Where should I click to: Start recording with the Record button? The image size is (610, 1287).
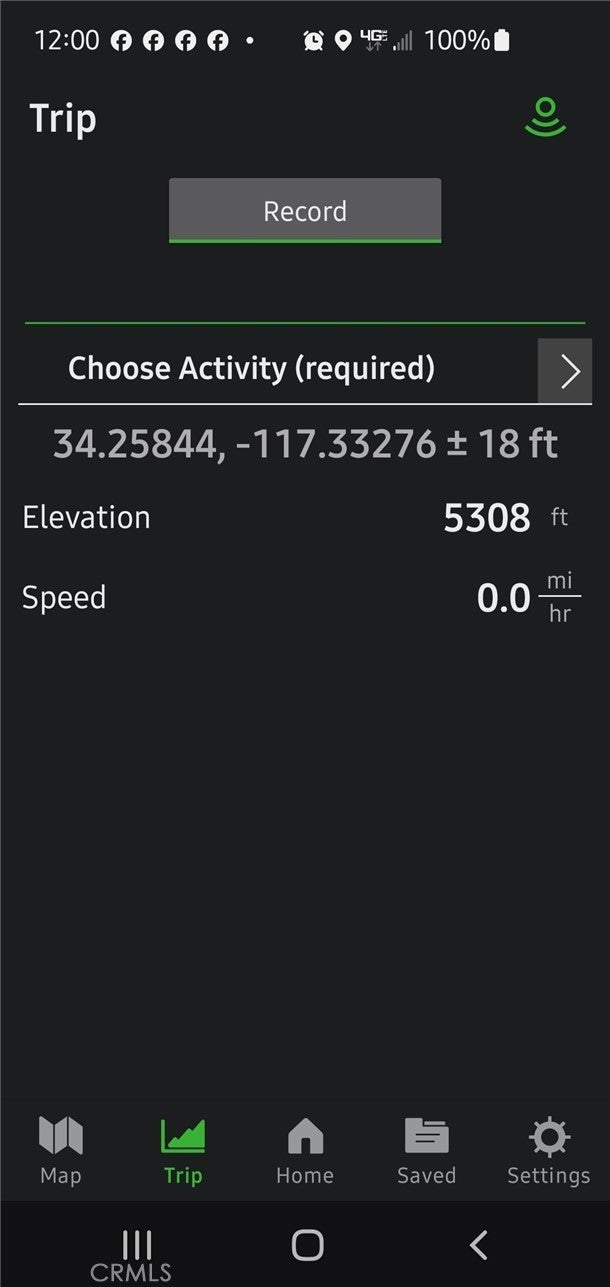click(x=305, y=211)
